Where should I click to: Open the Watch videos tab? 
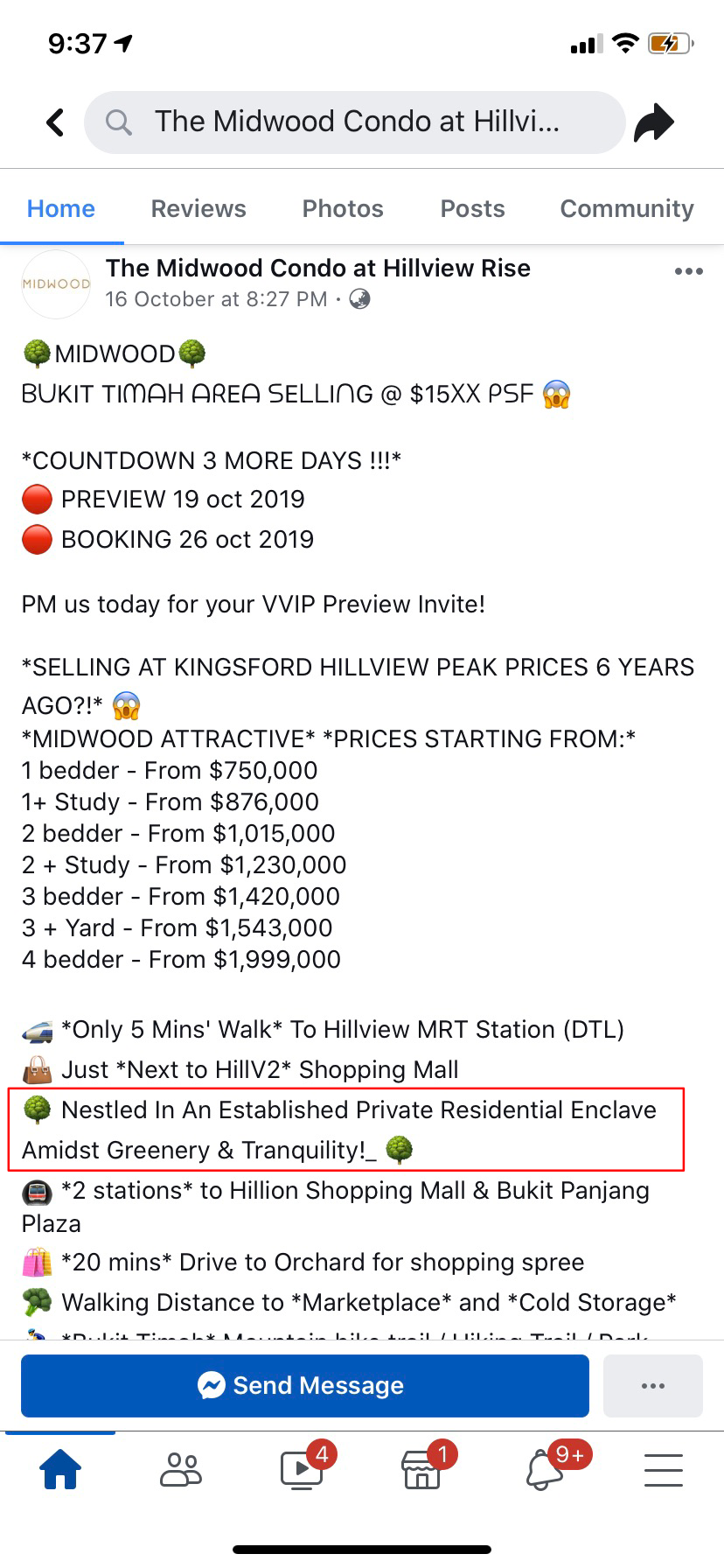(302, 1469)
